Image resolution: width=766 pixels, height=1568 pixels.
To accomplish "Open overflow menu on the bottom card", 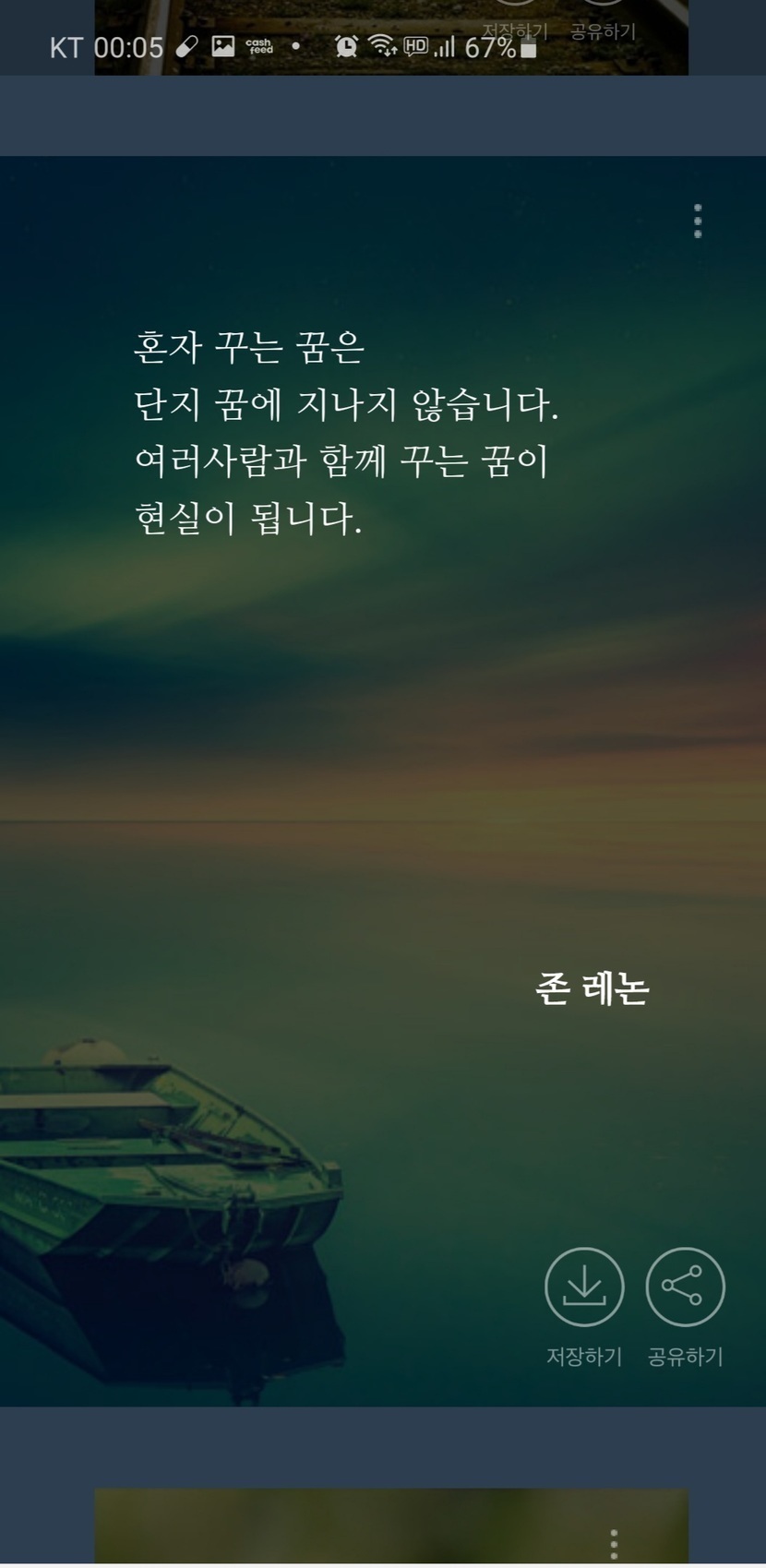I will coord(614,1543).
